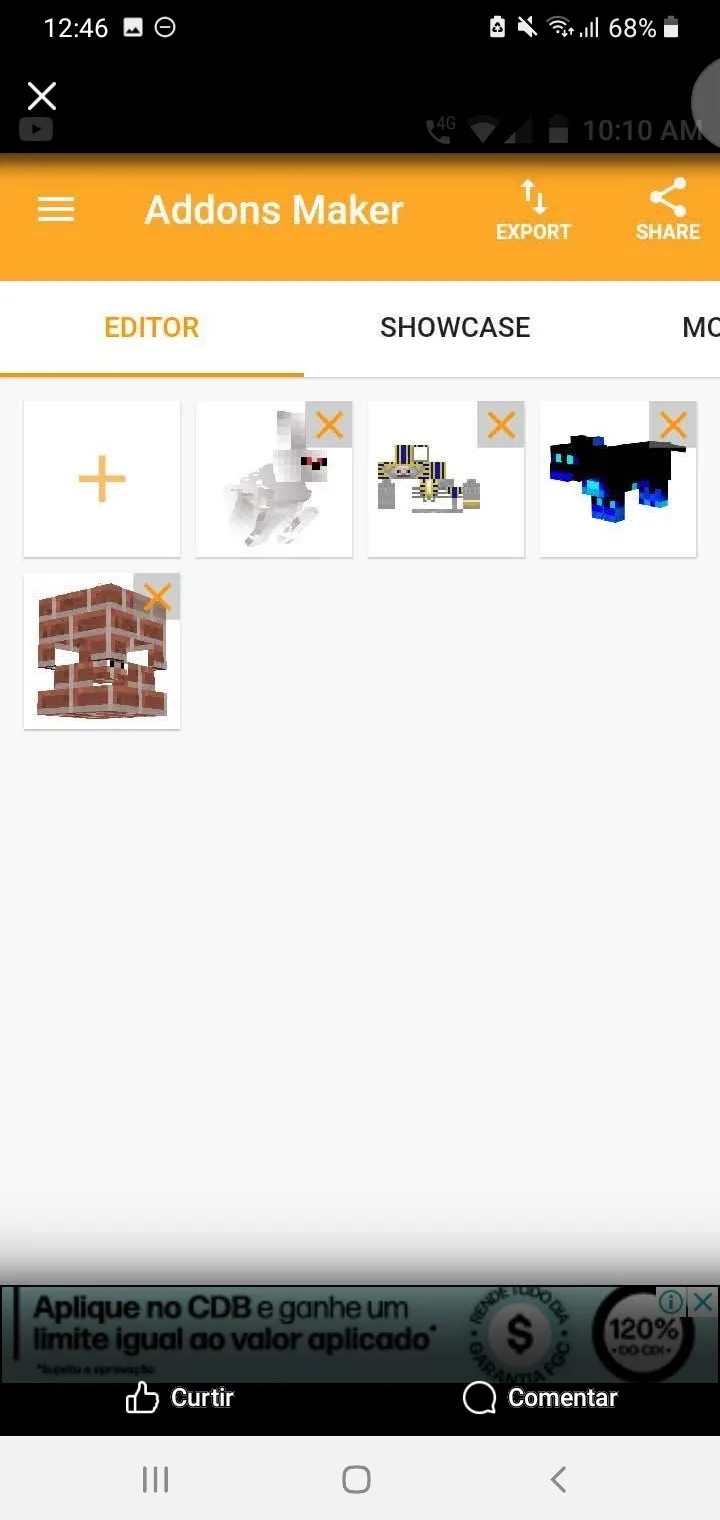Like the post with Curtir
This screenshot has width=720, height=1520.
pos(180,1398)
